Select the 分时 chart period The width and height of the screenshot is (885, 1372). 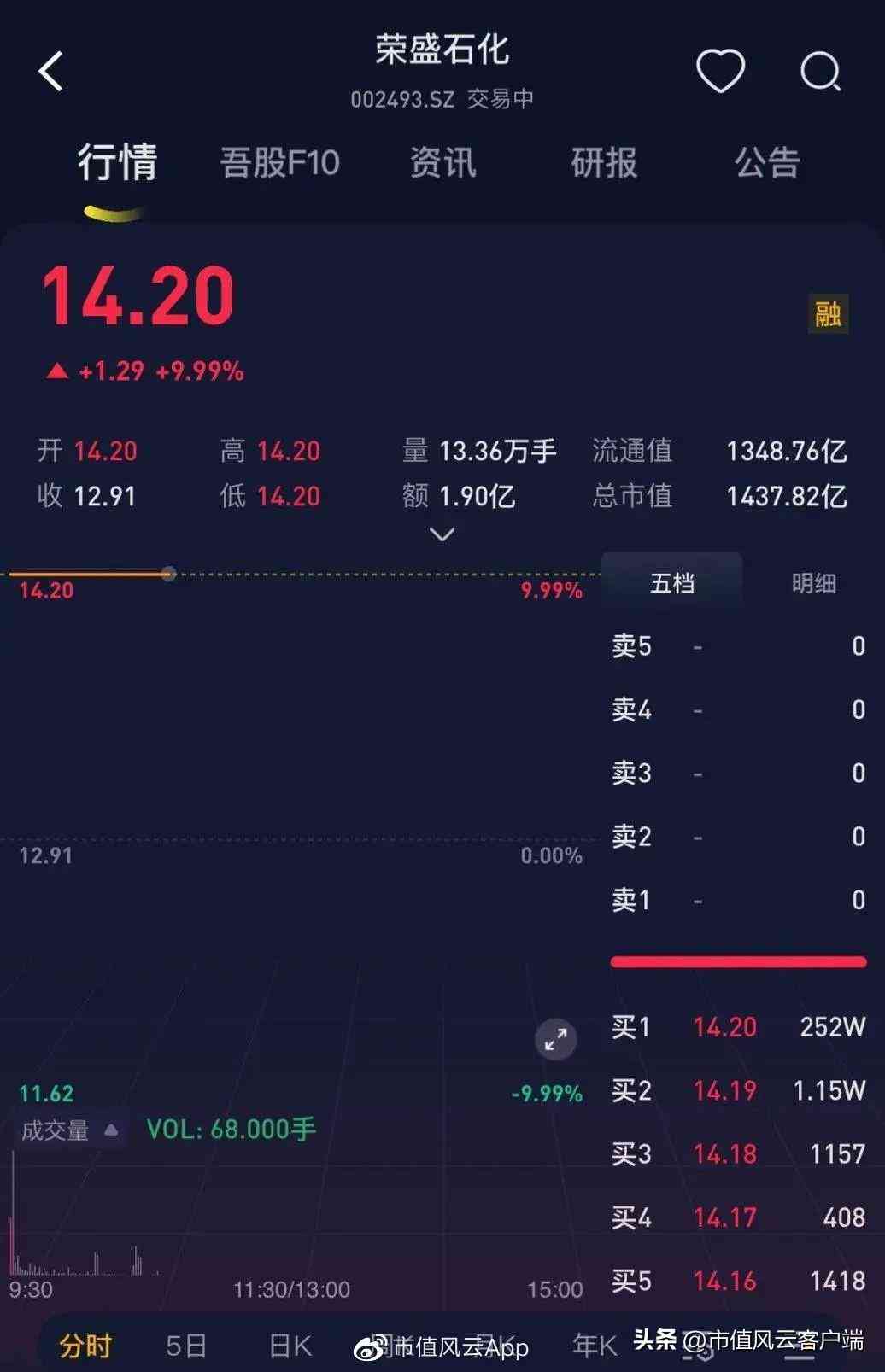pos(85,1346)
